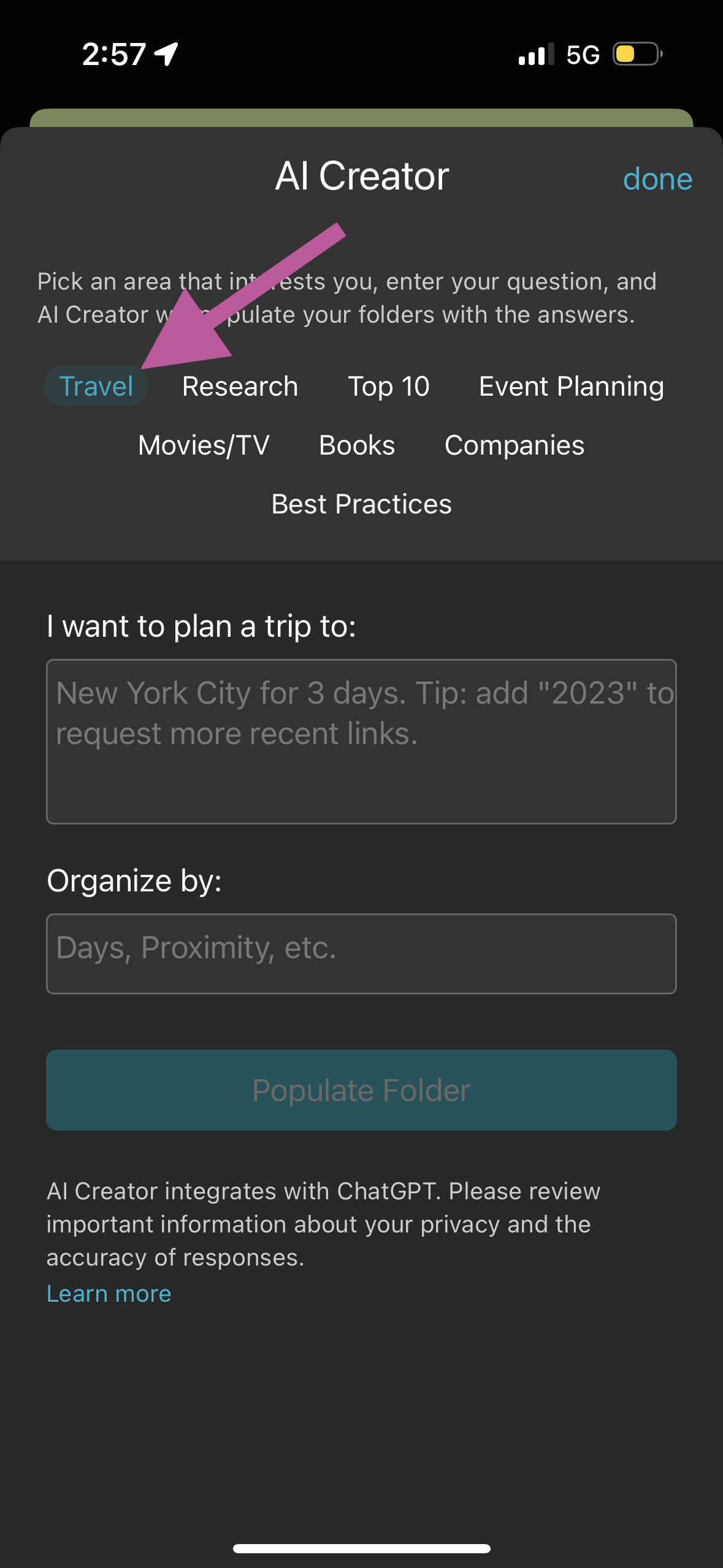Viewport: 723px width, 1568px height.
Task: Select Event Planning category
Action: (x=571, y=386)
